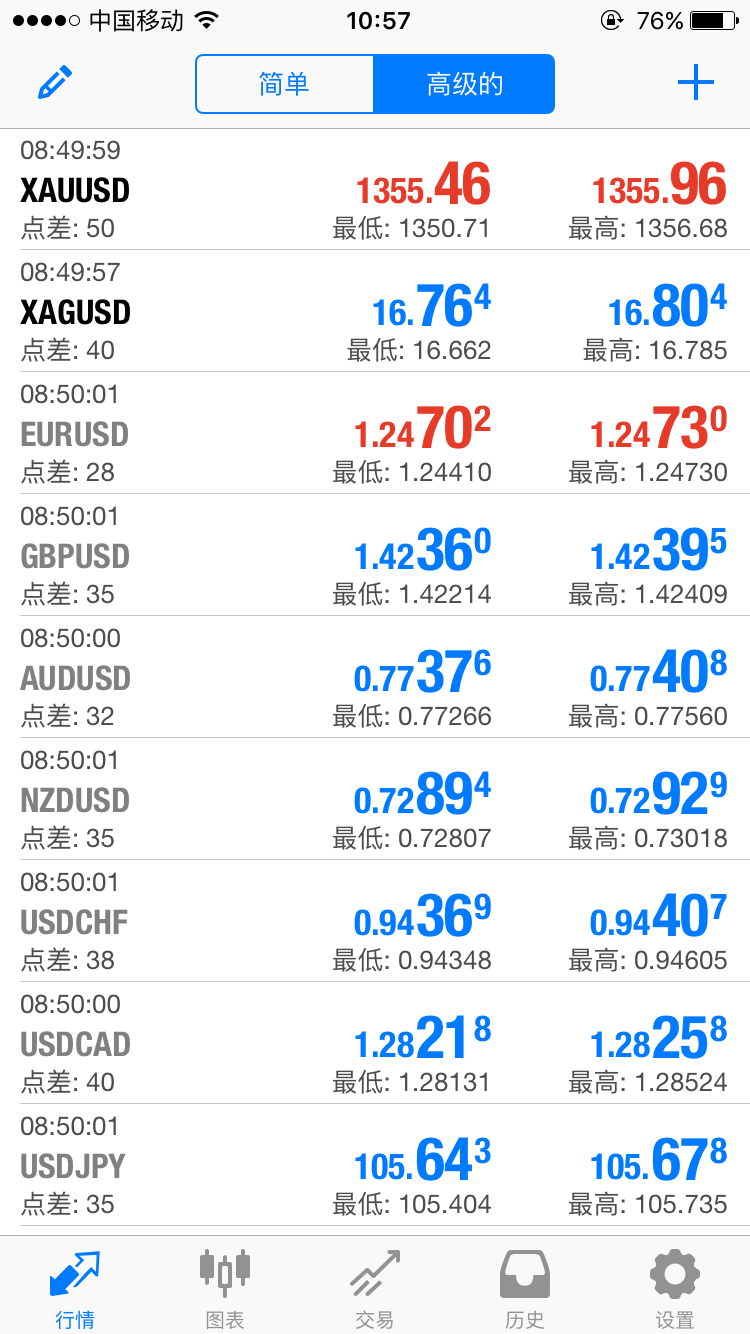The width and height of the screenshot is (750, 1334).
Task: Switch to 简单 simple view mode
Action: [284, 84]
